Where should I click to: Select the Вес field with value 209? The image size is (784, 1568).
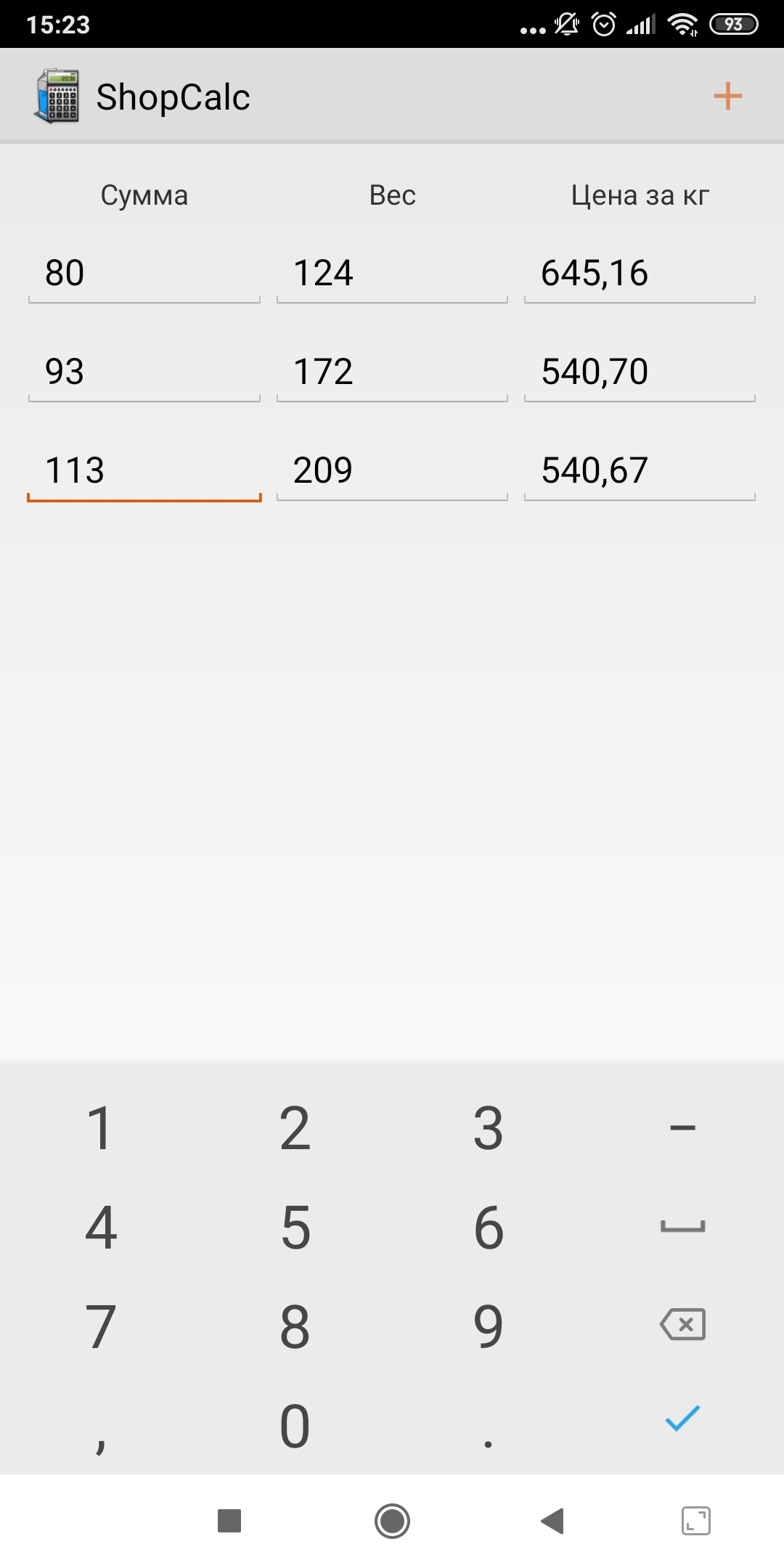392,472
